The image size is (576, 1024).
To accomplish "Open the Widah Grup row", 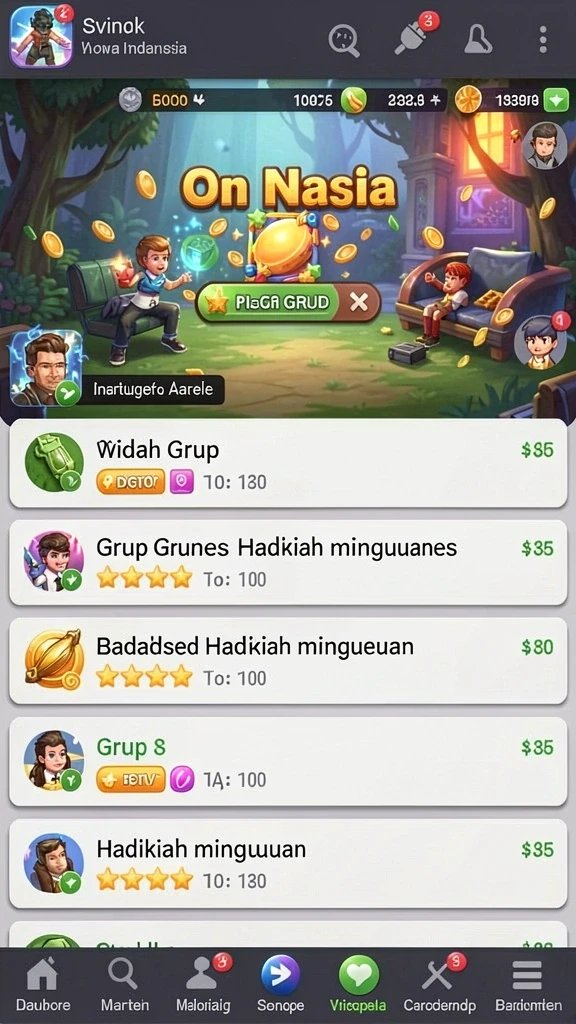I will pyautogui.click(x=288, y=463).
